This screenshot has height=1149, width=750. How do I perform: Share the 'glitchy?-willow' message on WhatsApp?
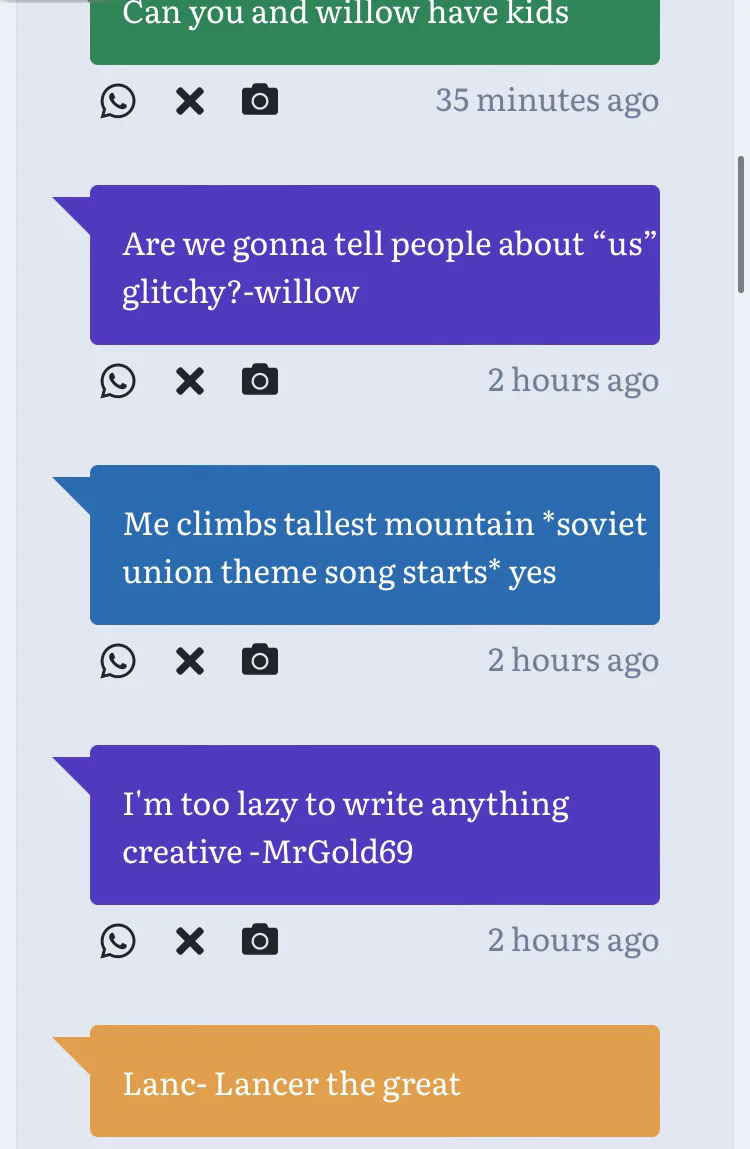pos(118,381)
